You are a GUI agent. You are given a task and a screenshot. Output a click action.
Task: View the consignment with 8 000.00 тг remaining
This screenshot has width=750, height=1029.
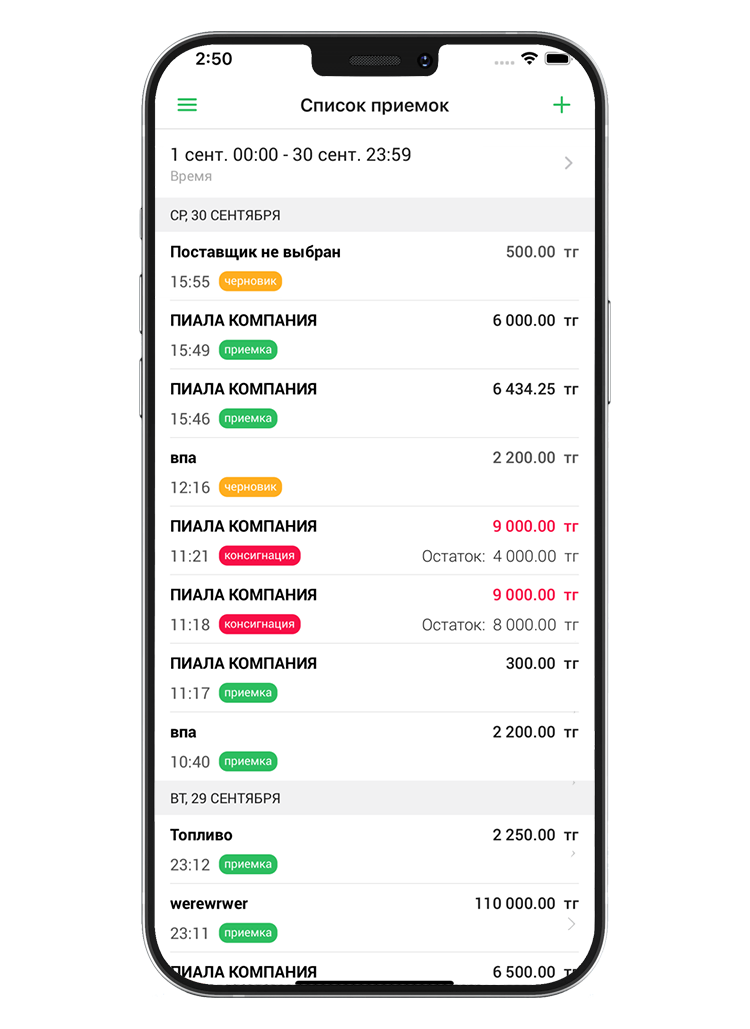(x=374, y=609)
